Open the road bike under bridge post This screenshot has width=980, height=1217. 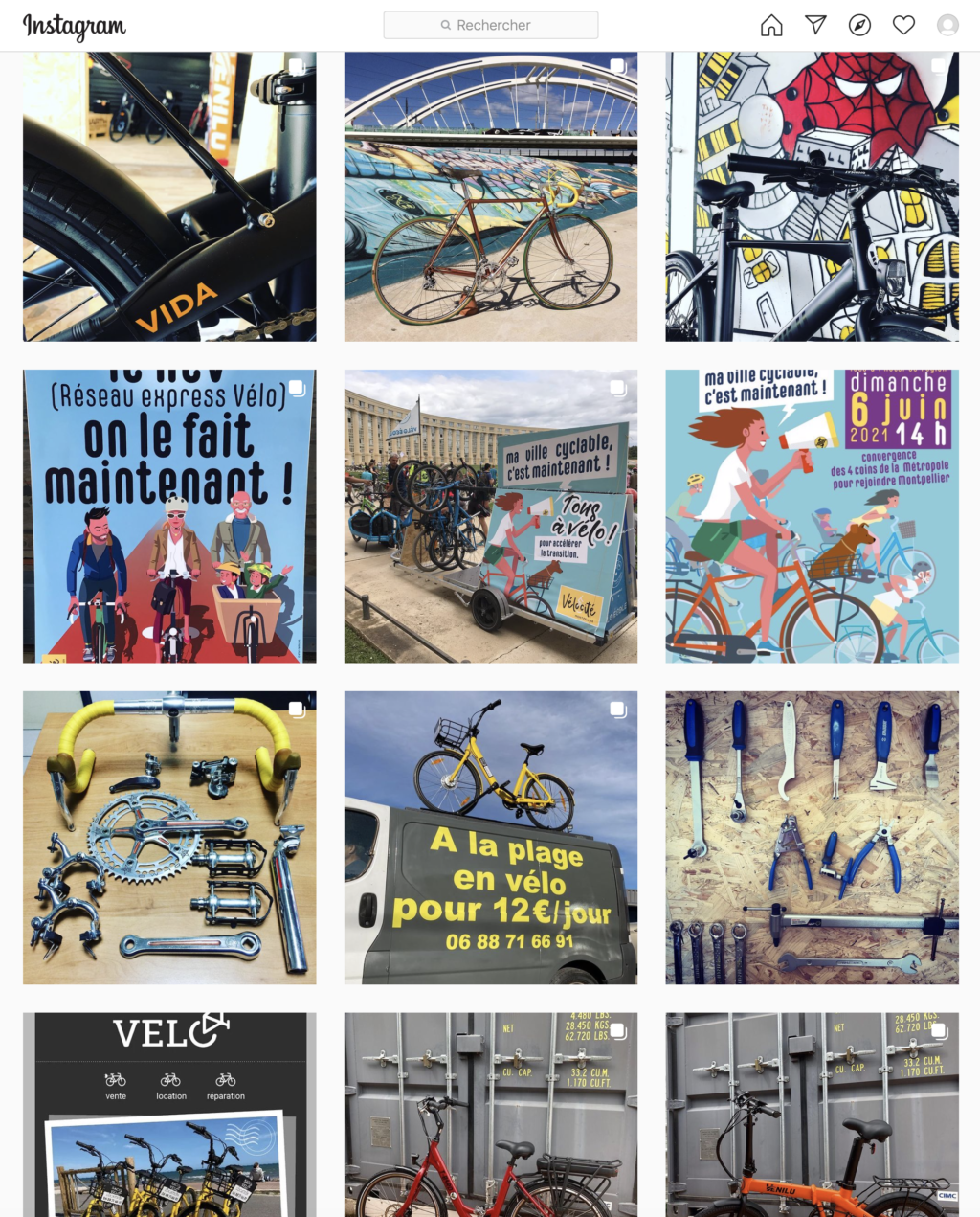coord(491,196)
